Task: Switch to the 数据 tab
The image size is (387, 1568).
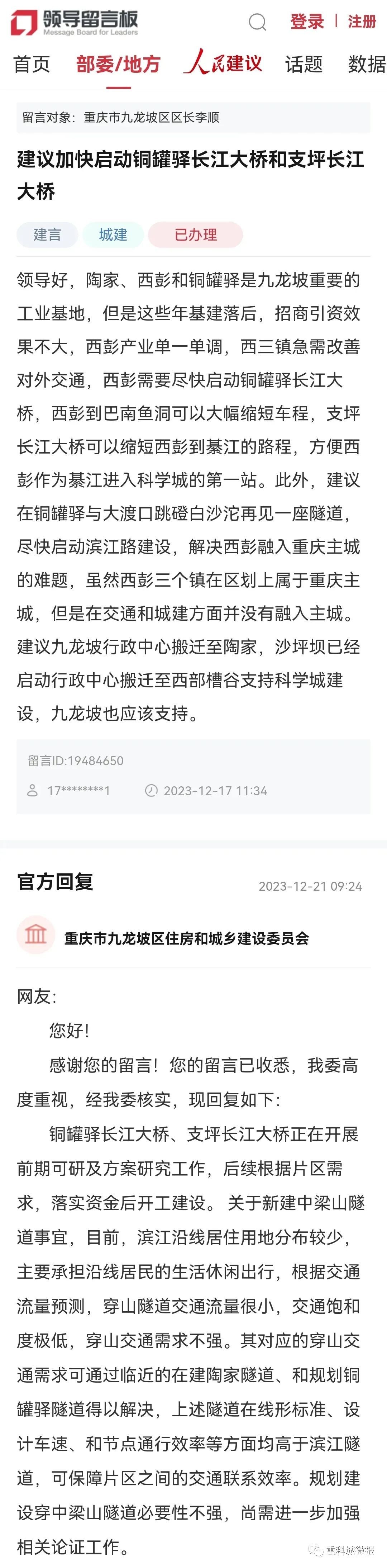Action: pos(366,64)
